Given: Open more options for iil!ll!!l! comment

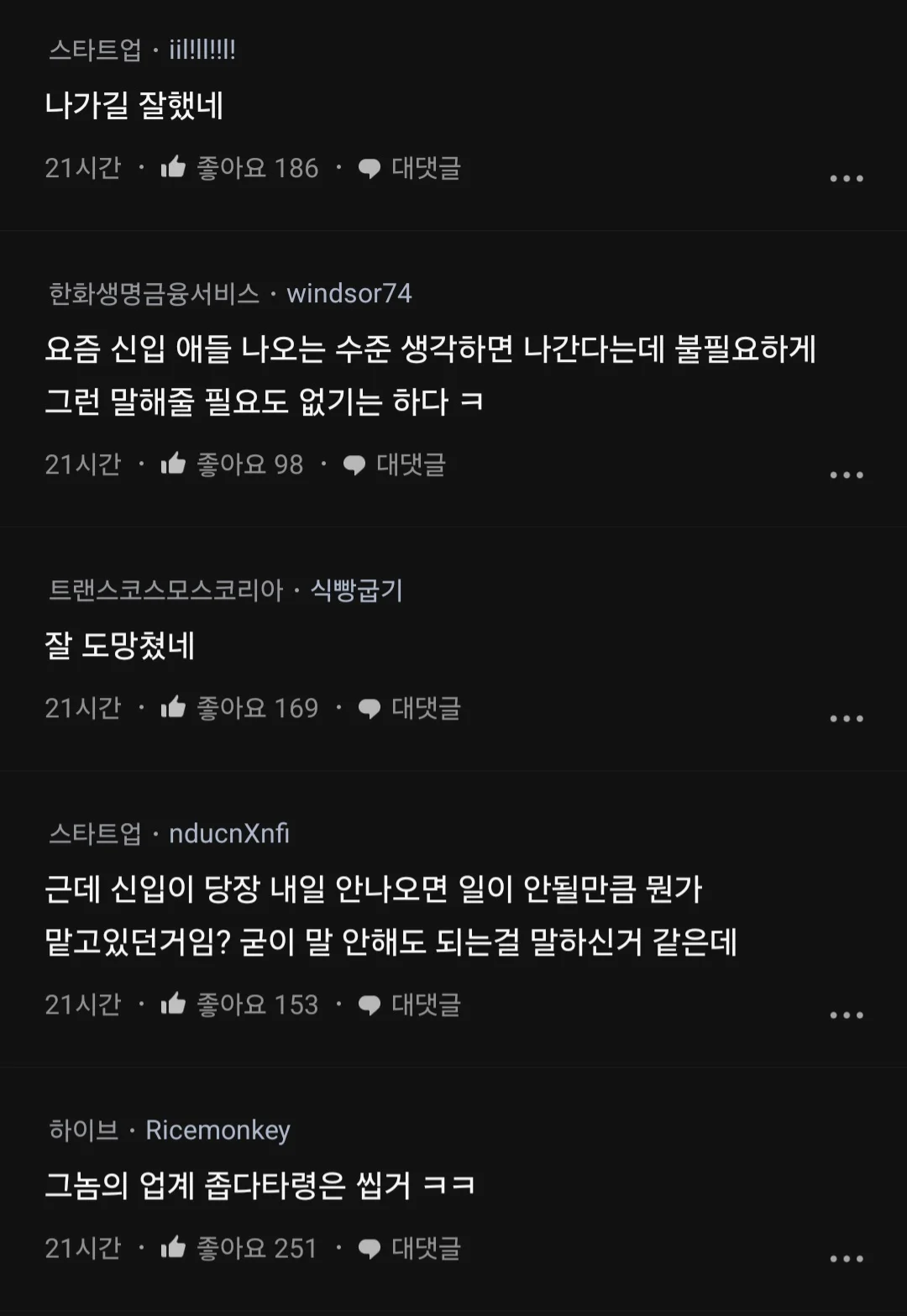Looking at the screenshot, I should point(846,178).
